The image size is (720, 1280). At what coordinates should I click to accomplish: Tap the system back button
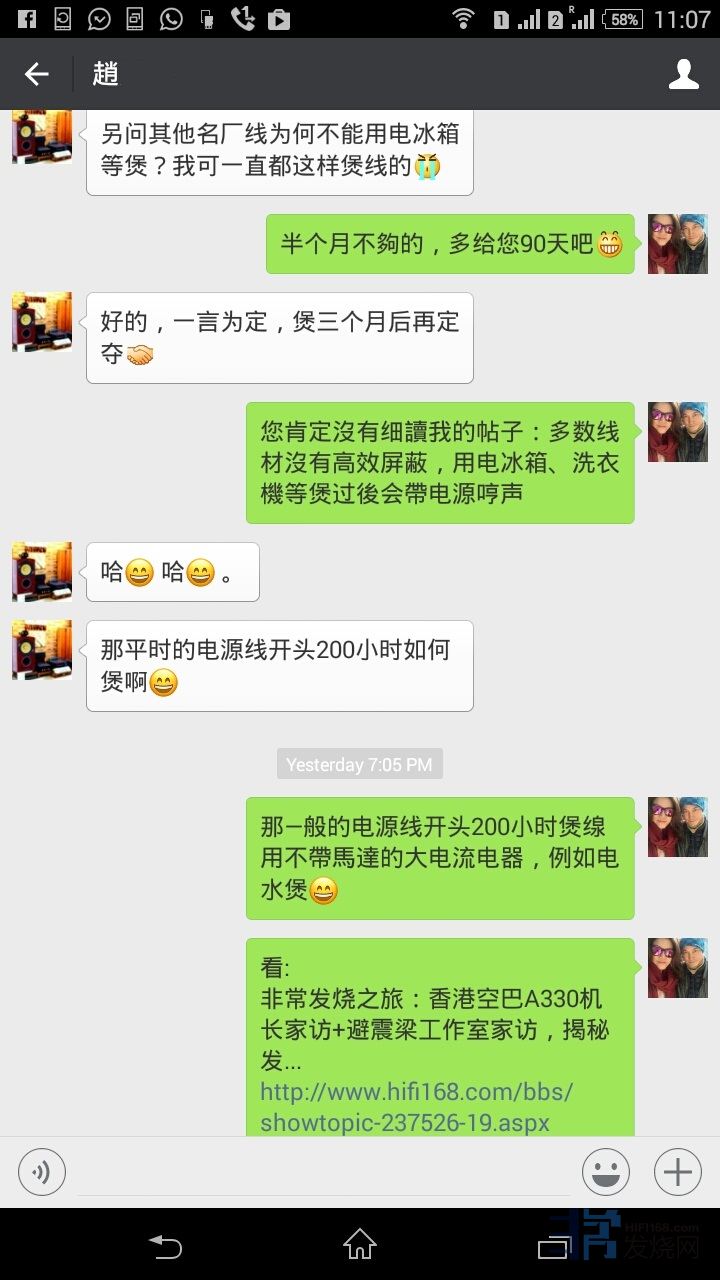[x=166, y=1245]
